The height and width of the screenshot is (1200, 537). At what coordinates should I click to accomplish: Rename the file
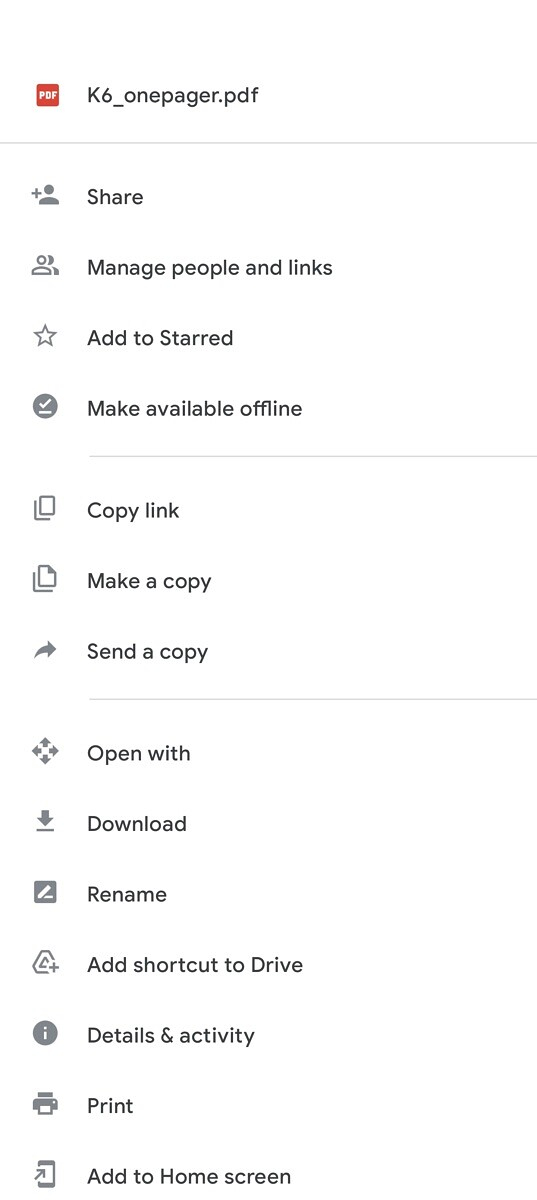coord(268,894)
